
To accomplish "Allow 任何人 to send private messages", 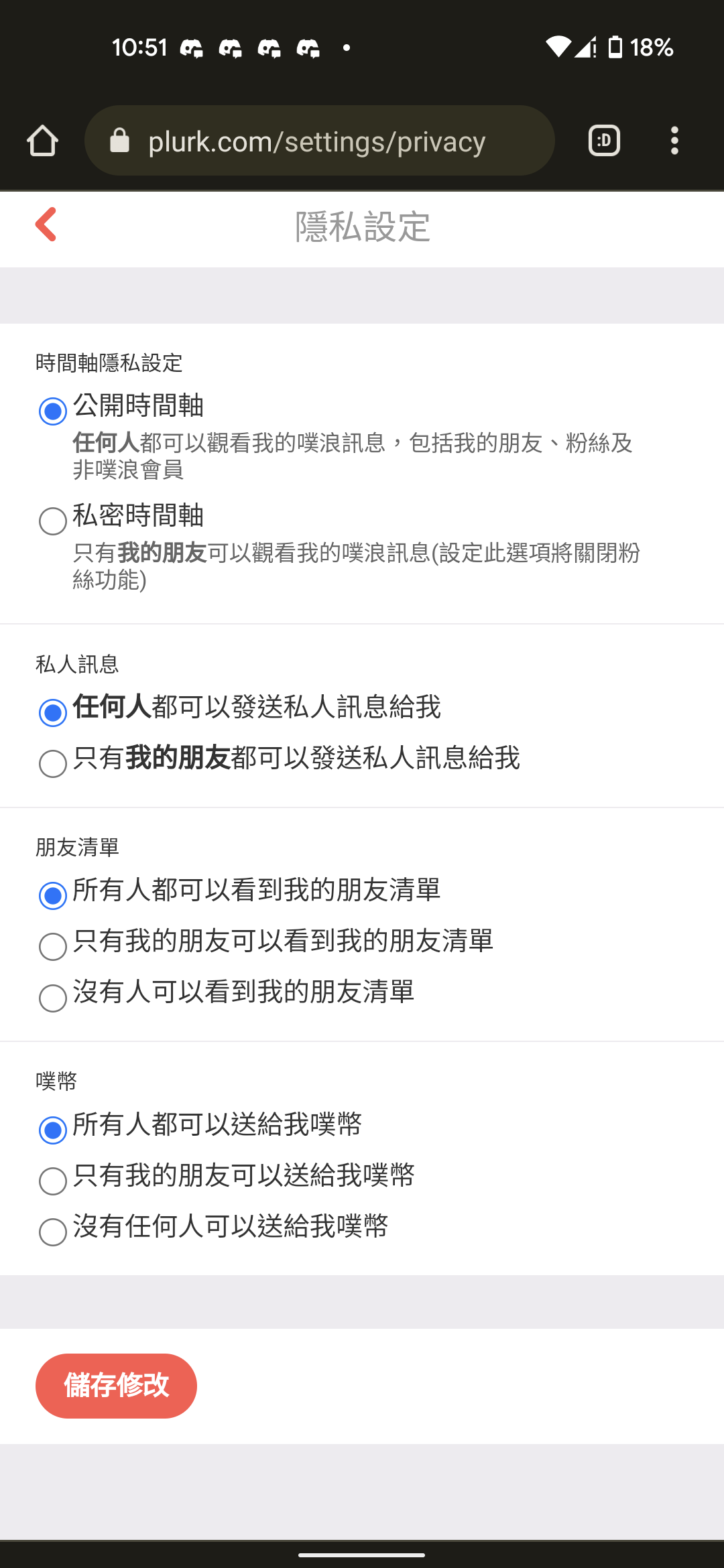I will [53, 712].
